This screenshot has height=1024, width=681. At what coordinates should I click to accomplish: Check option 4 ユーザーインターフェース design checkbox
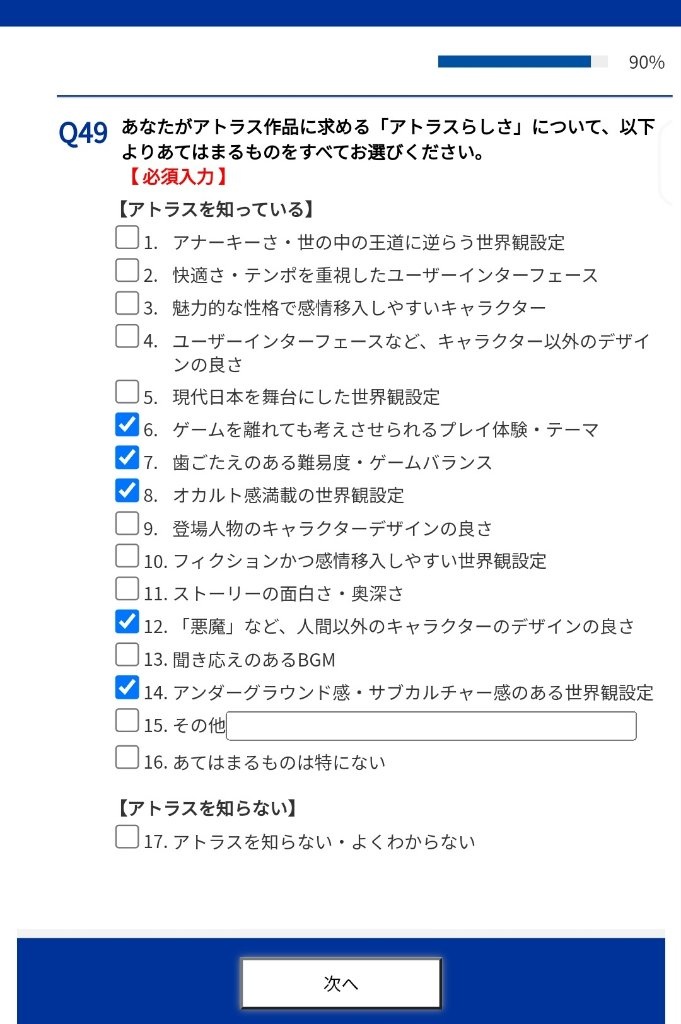[127, 336]
